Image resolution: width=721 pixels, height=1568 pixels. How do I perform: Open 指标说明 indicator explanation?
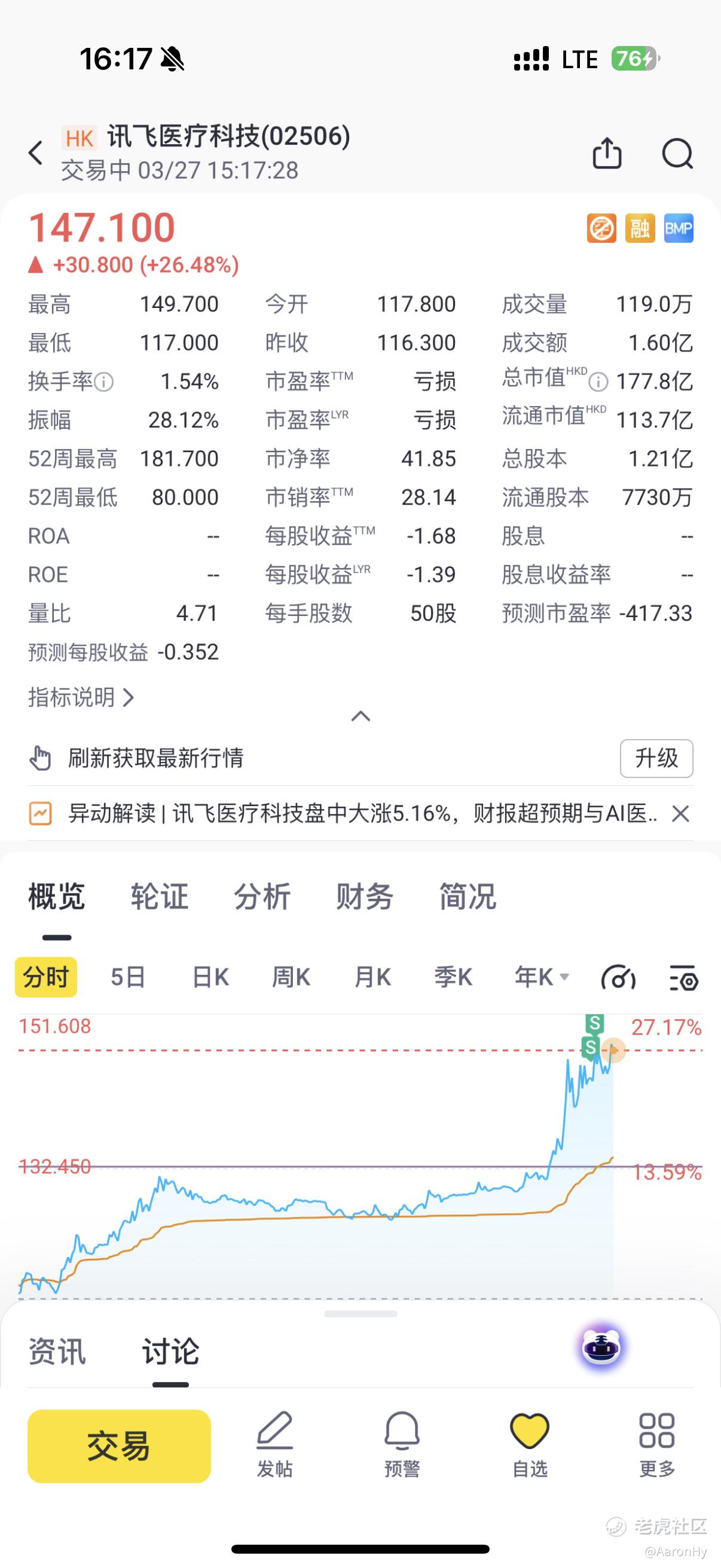coord(81,697)
